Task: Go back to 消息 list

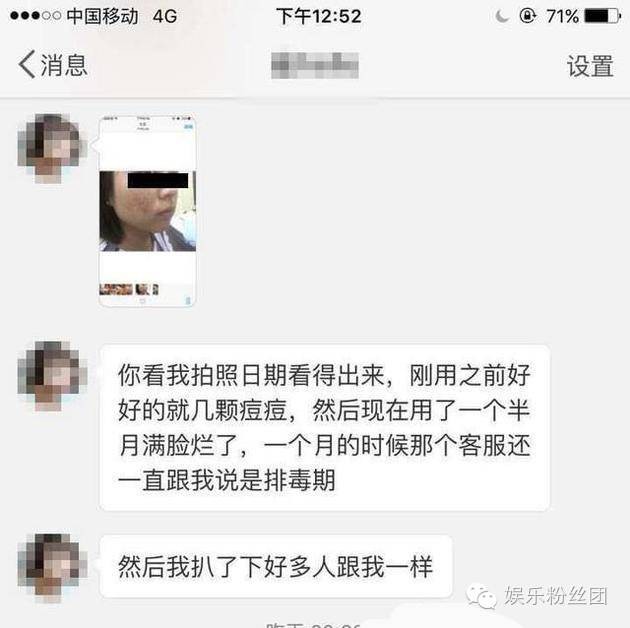Action: click(x=52, y=66)
